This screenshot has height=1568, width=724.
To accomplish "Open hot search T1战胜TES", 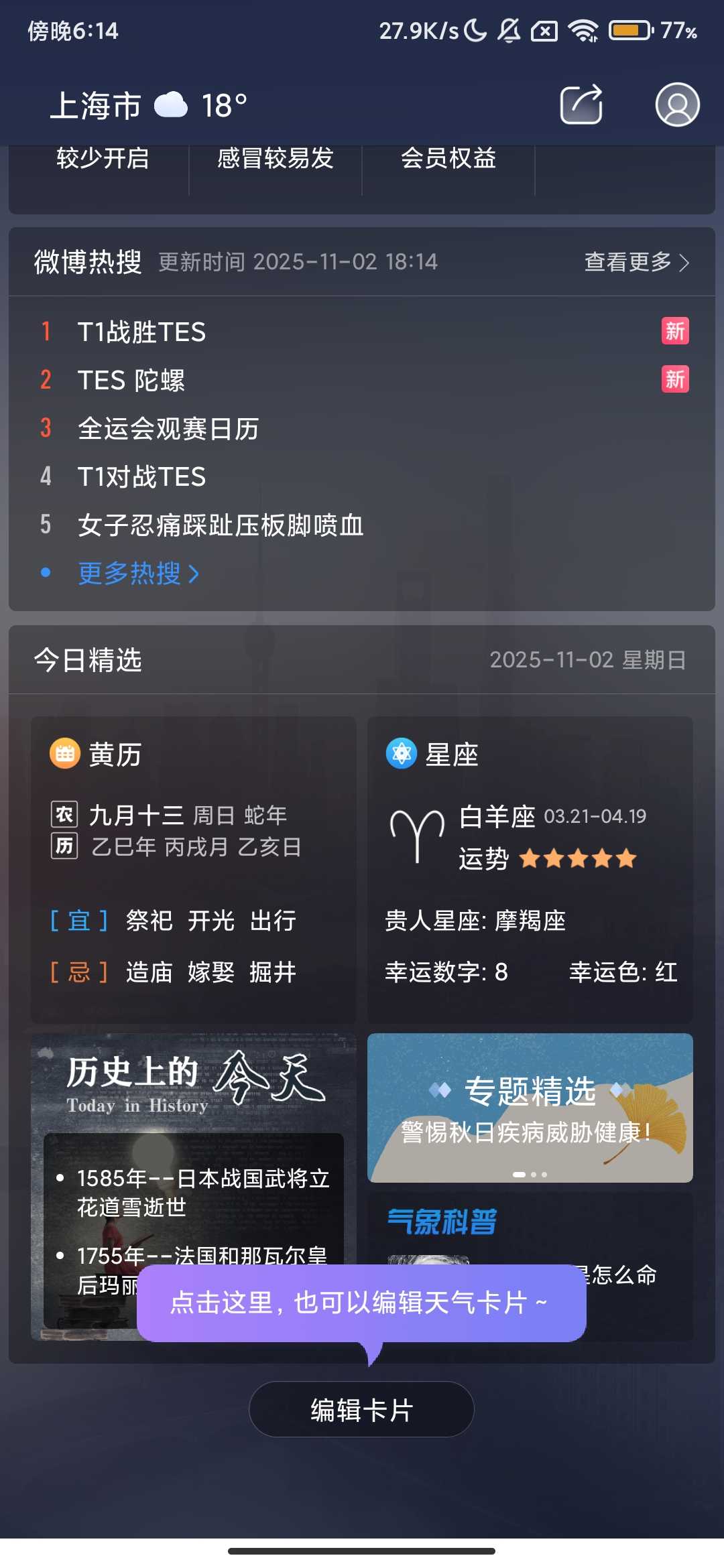I will tap(141, 332).
